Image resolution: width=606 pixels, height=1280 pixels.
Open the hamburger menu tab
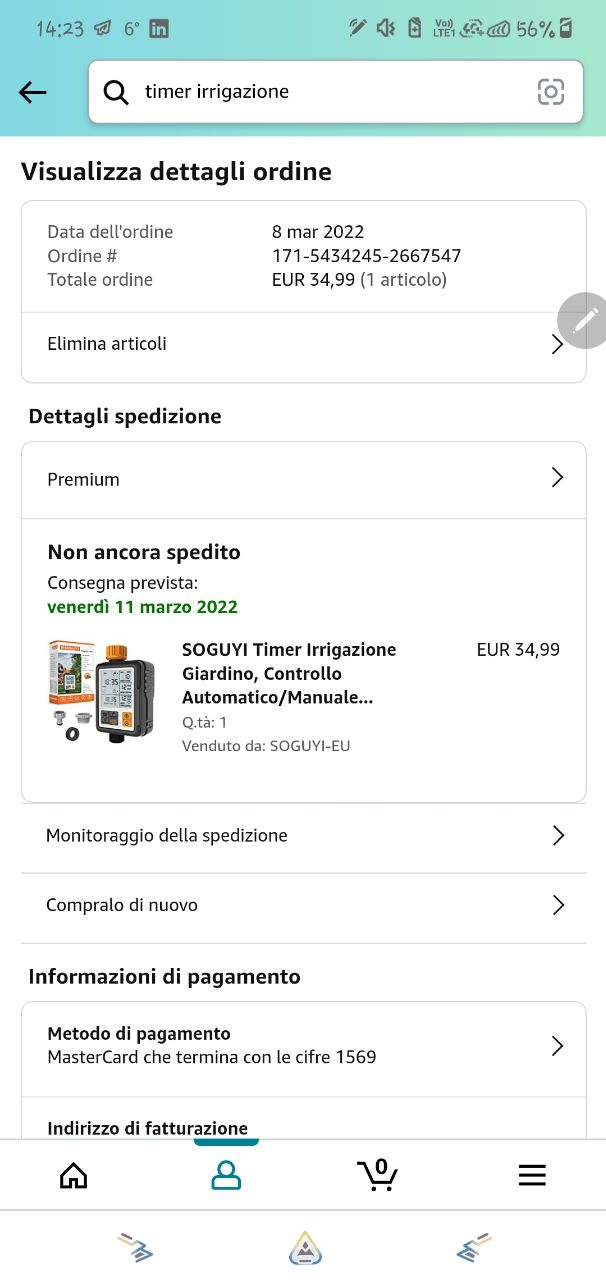(532, 1175)
